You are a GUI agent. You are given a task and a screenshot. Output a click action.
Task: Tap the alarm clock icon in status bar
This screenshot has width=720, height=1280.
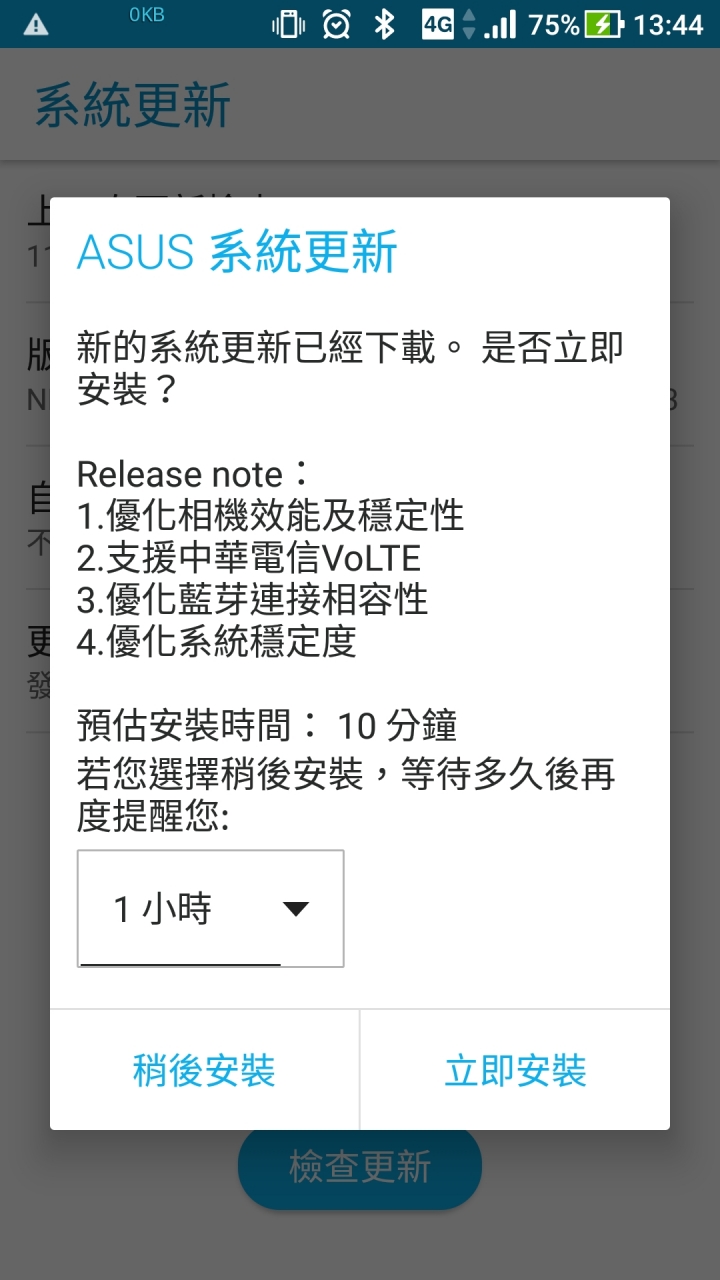(336, 22)
